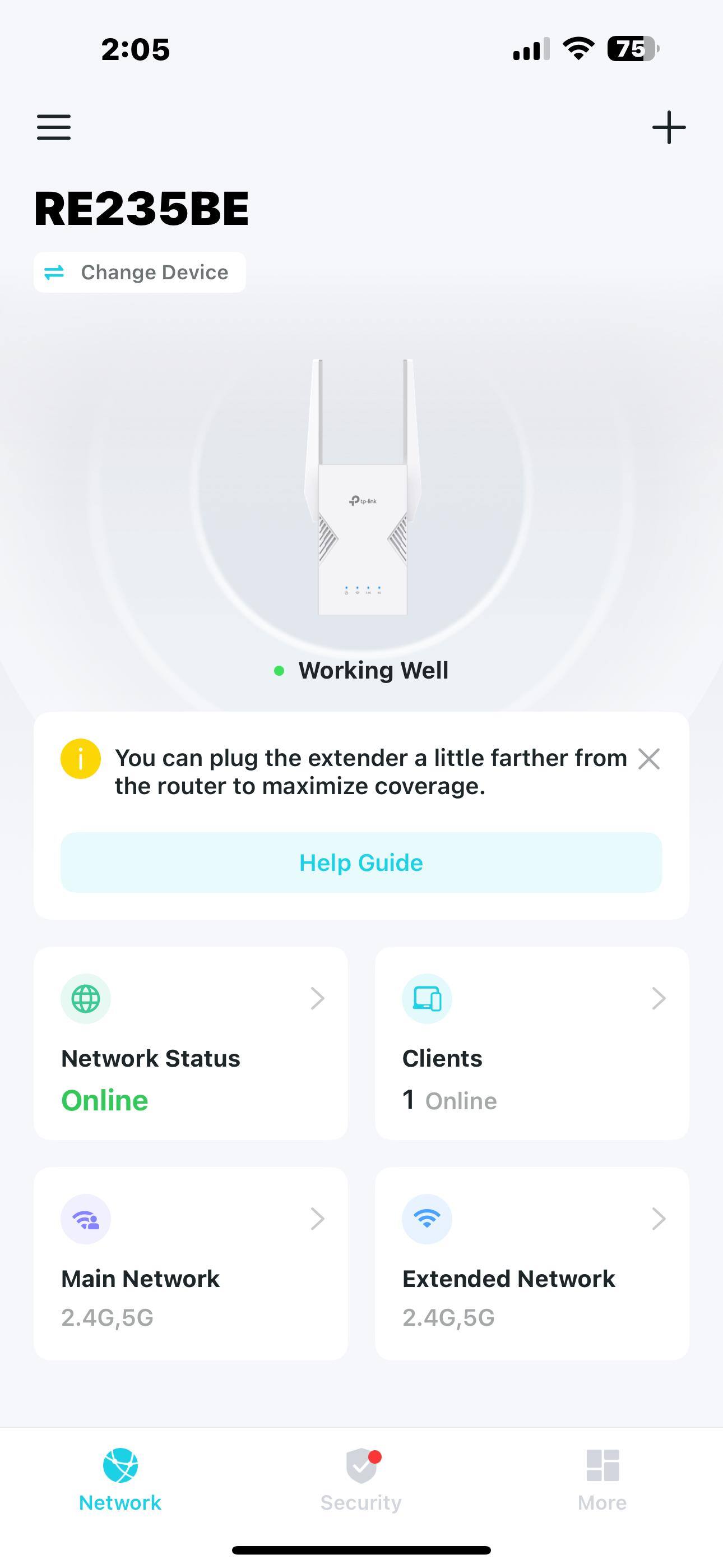This screenshot has height=1568, width=723.
Task: Tap the plus icon to add device
Action: 668,127
